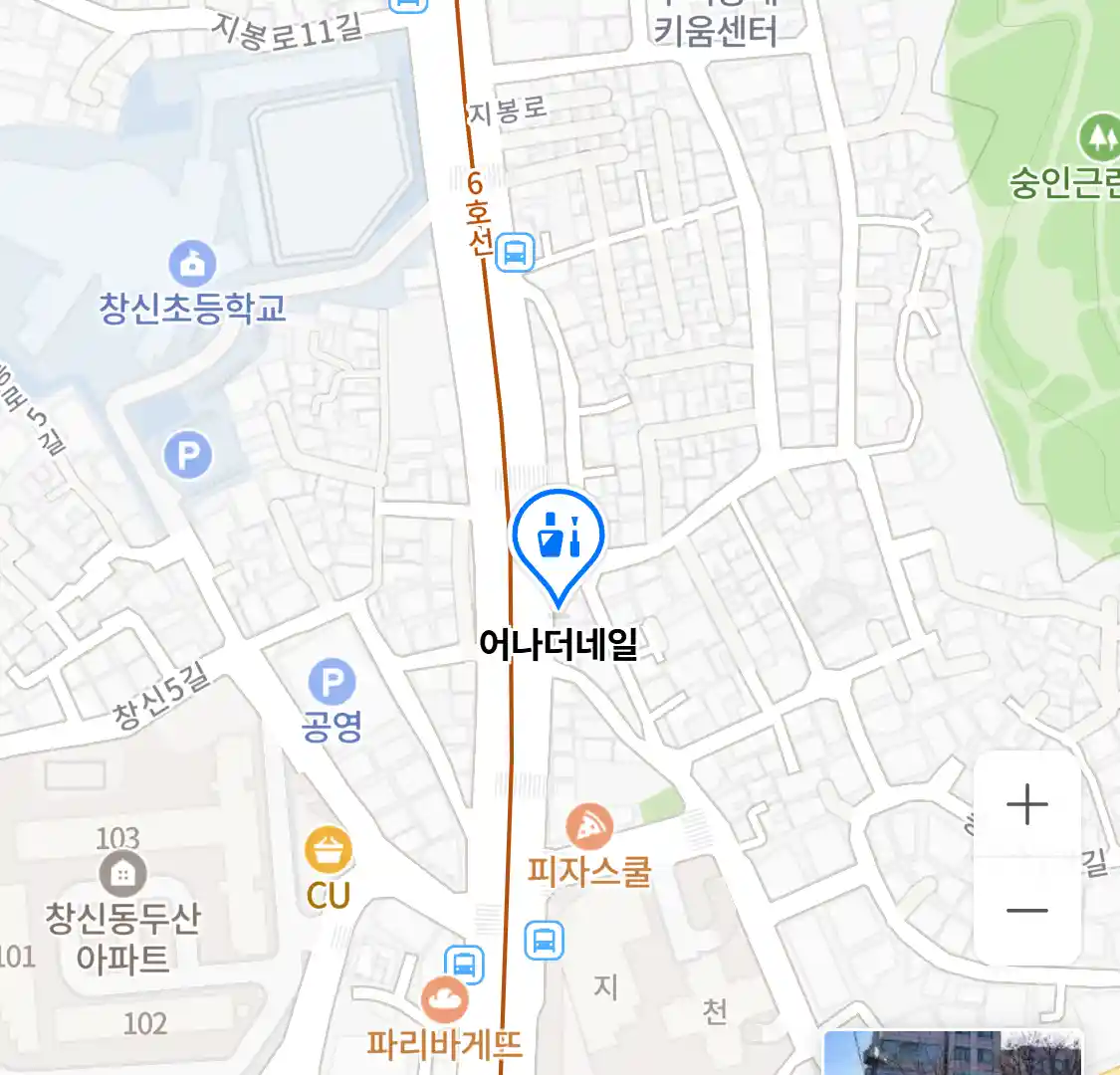
Task: Zoom out on the map
Action: tap(1026, 910)
